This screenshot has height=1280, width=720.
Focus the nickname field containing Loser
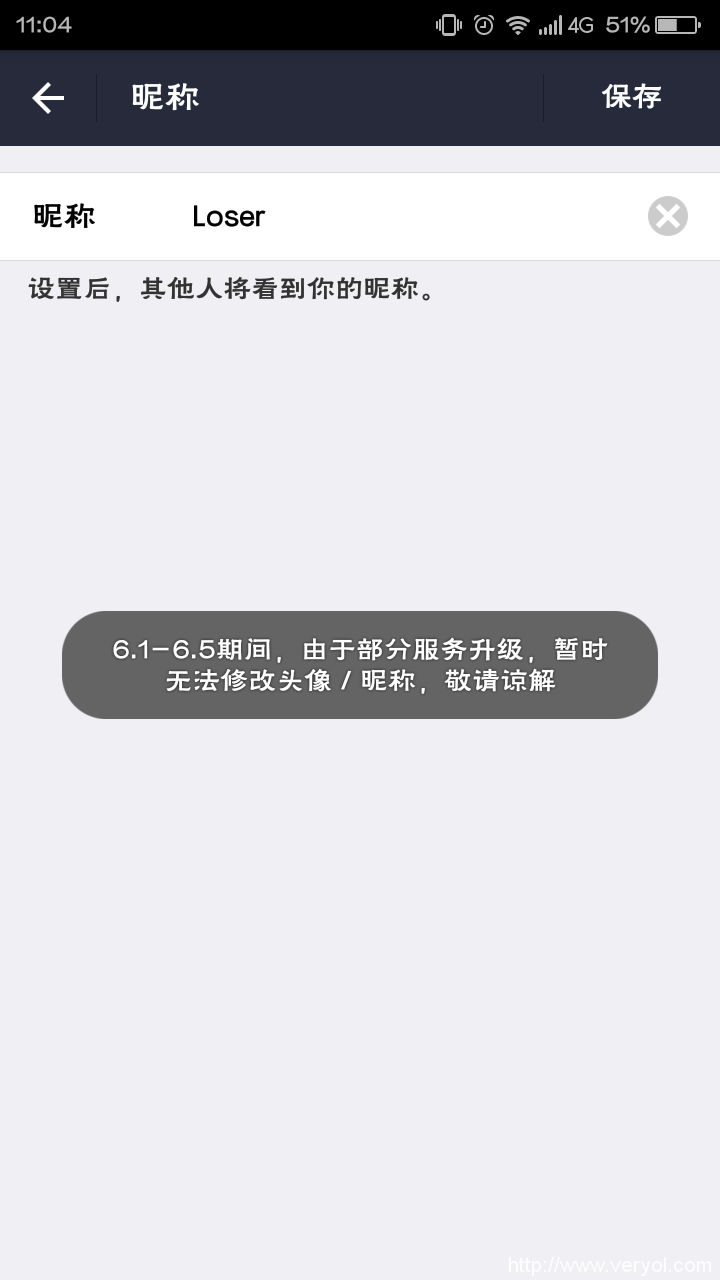[x=410, y=217]
